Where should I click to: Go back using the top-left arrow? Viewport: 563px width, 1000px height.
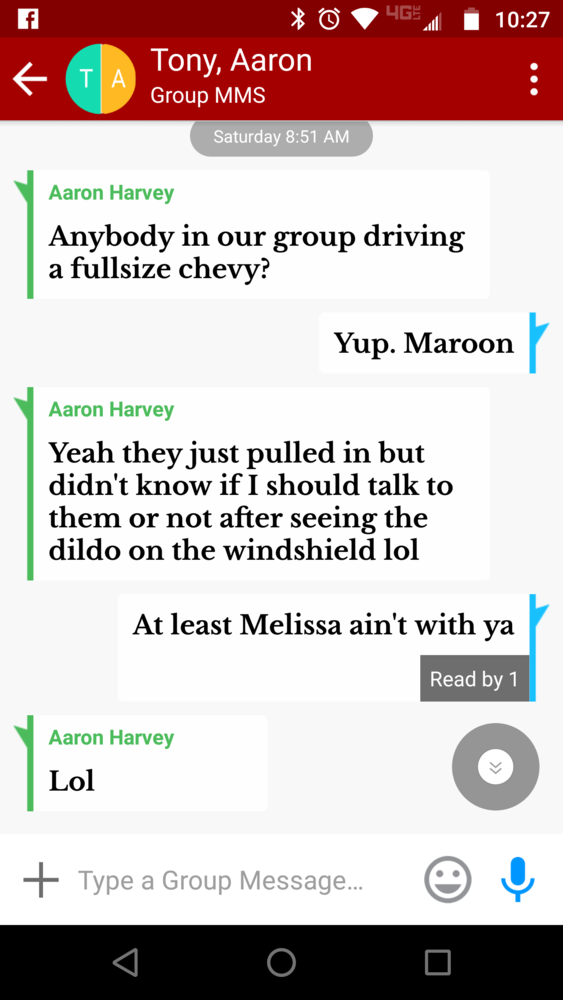(30, 80)
